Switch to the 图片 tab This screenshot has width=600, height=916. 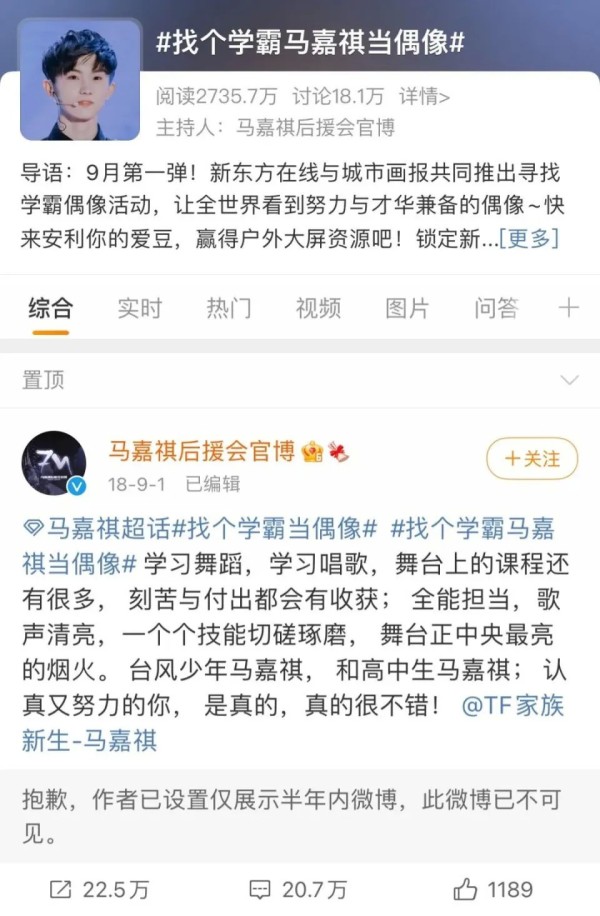[407, 308]
